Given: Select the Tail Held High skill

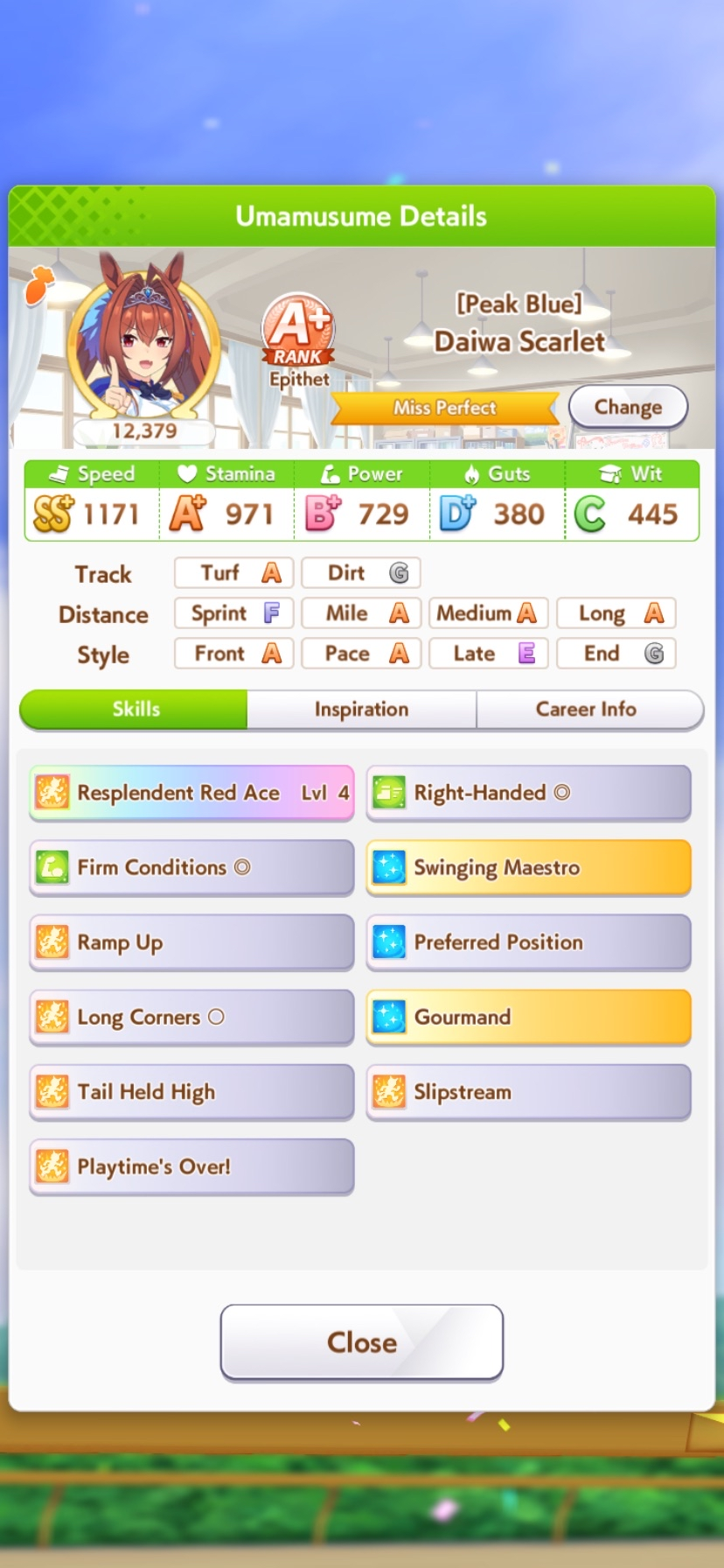Looking at the screenshot, I should pyautogui.click(x=191, y=1092).
